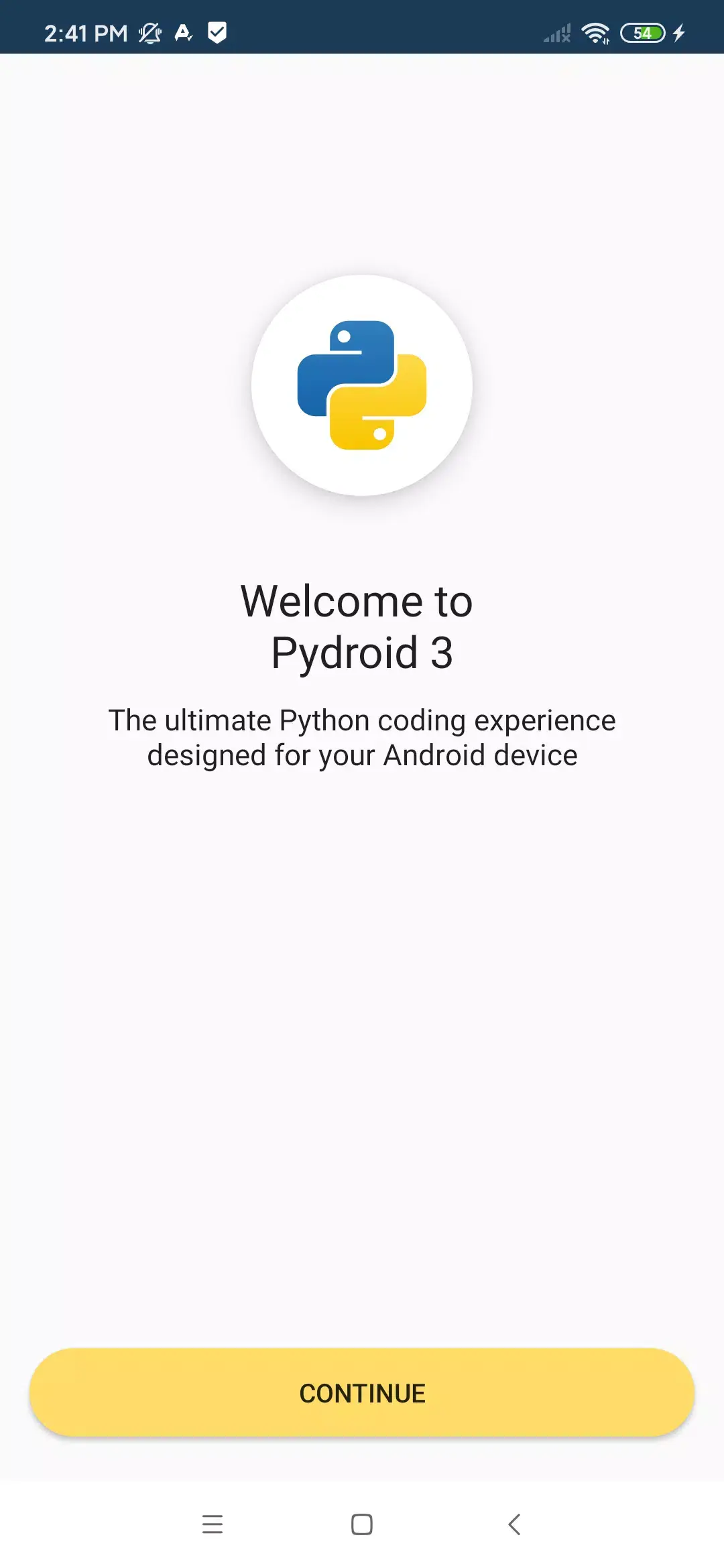Tap the clock showing 2:41 PM
This screenshot has width=724, height=1568.
click(x=84, y=32)
